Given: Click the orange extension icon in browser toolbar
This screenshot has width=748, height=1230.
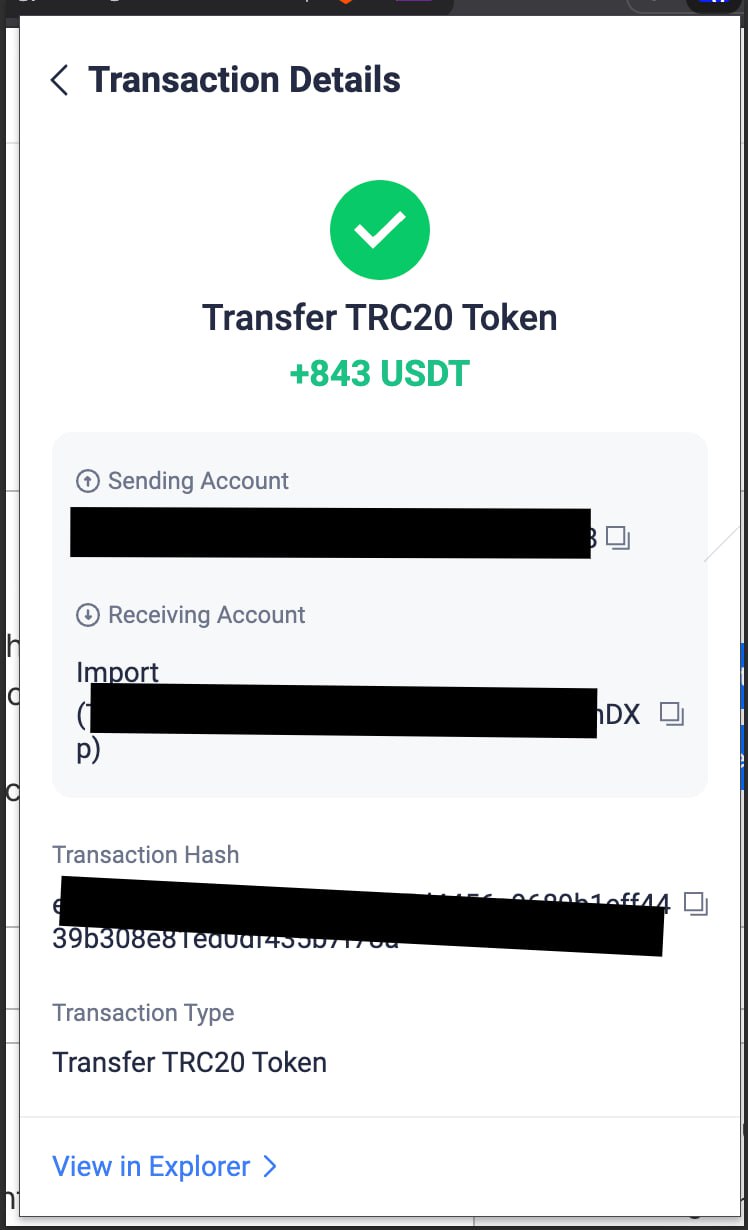Looking at the screenshot, I should click(347, 5).
